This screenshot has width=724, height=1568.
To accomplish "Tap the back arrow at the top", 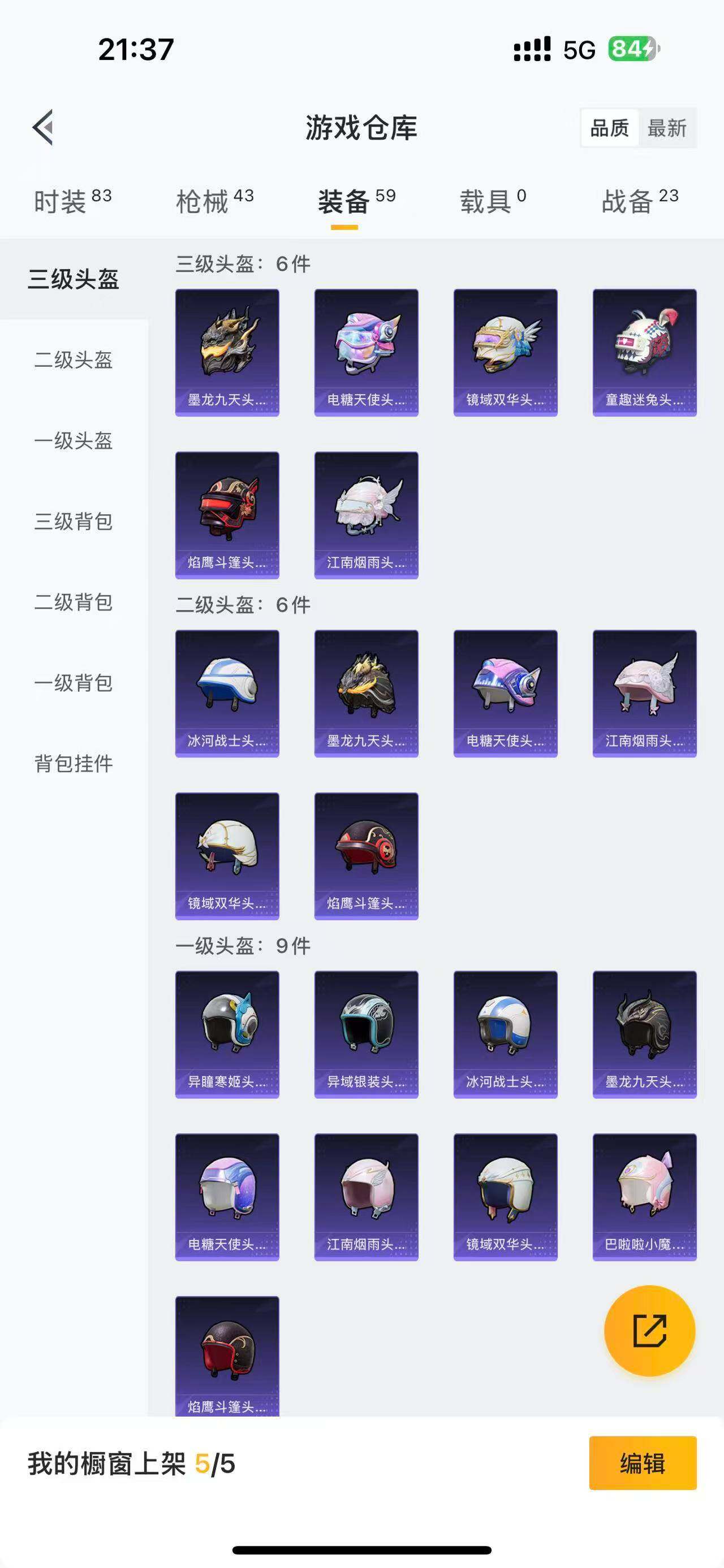I will pyautogui.click(x=42, y=129).
